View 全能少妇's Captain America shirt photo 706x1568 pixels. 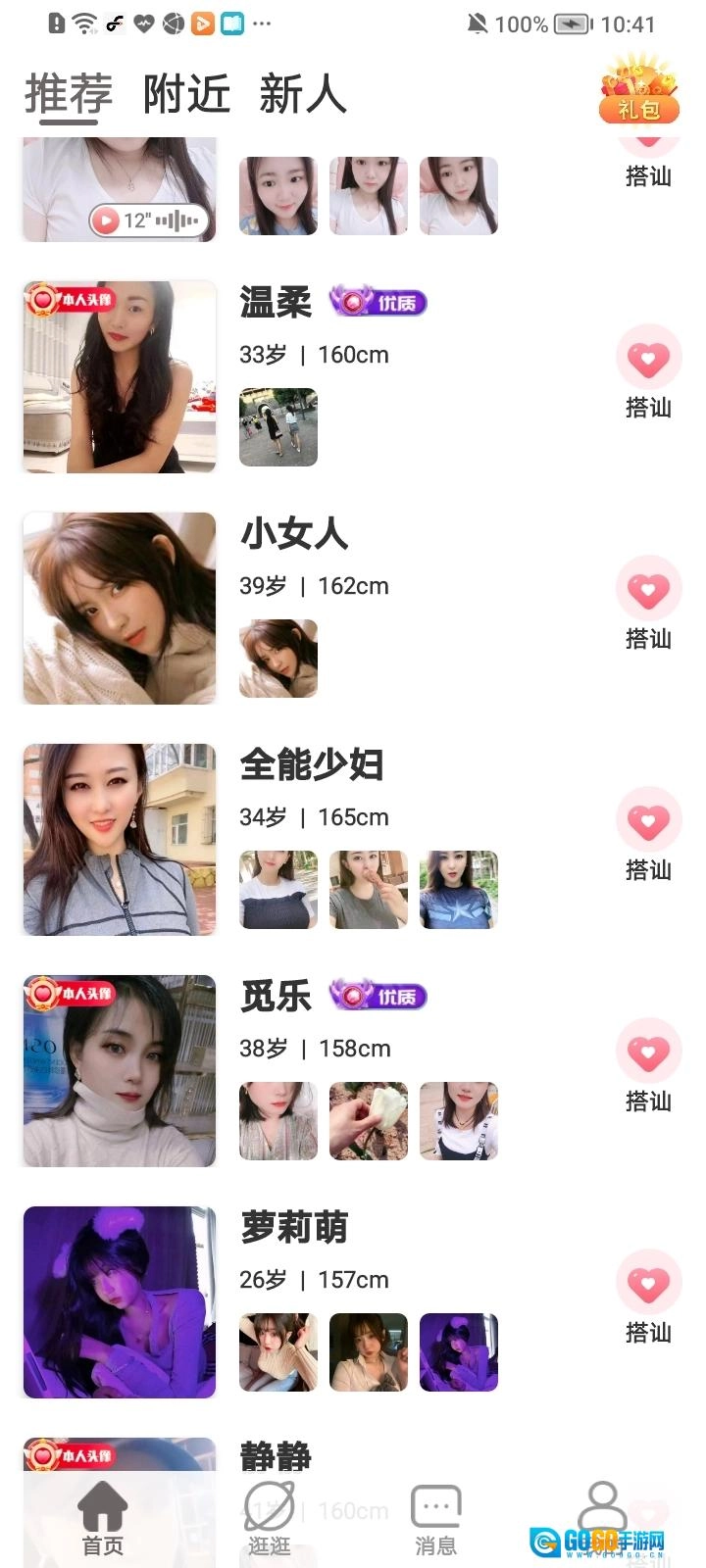pos(458,890)
